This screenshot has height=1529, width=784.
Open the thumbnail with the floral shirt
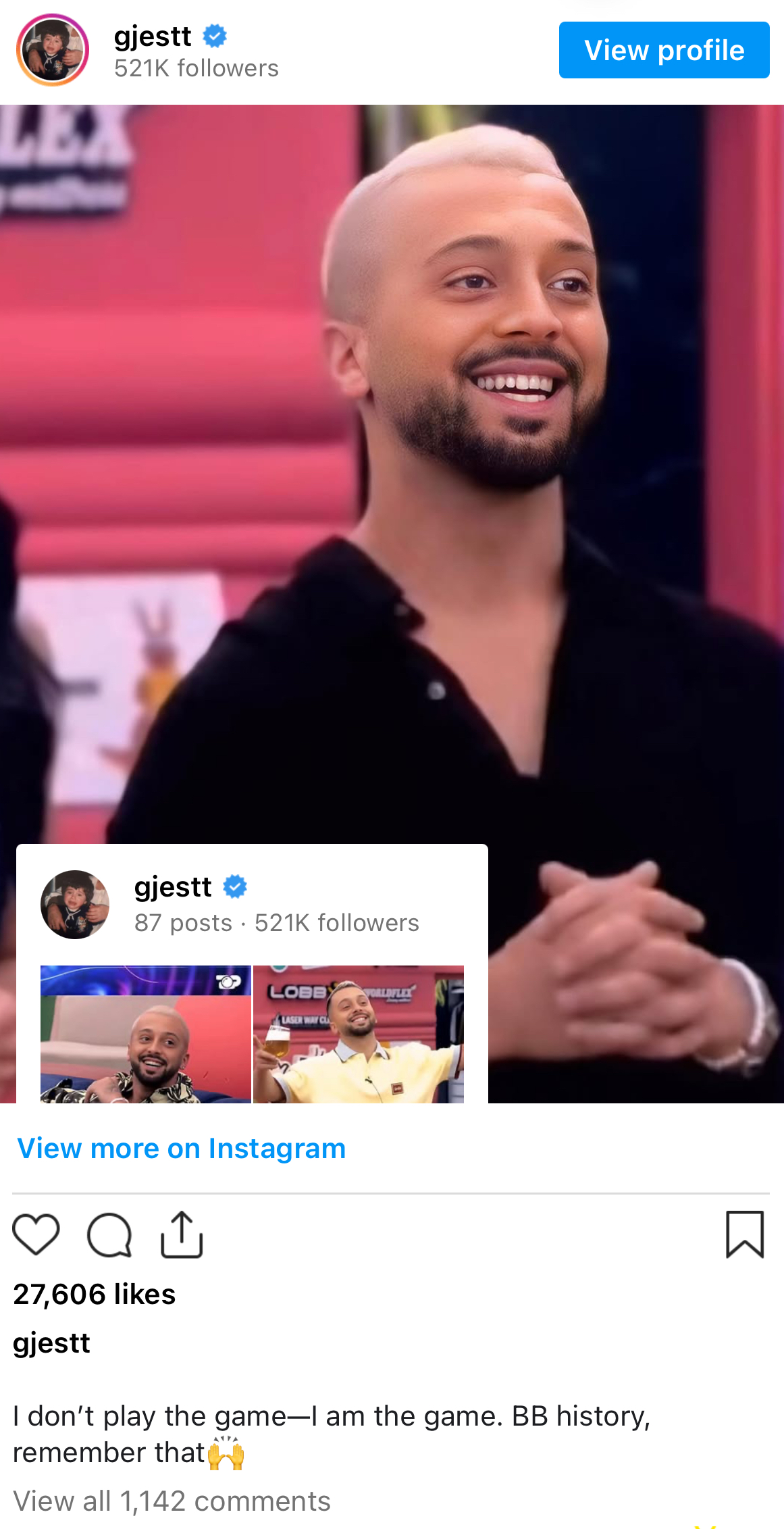(145, 1034)
